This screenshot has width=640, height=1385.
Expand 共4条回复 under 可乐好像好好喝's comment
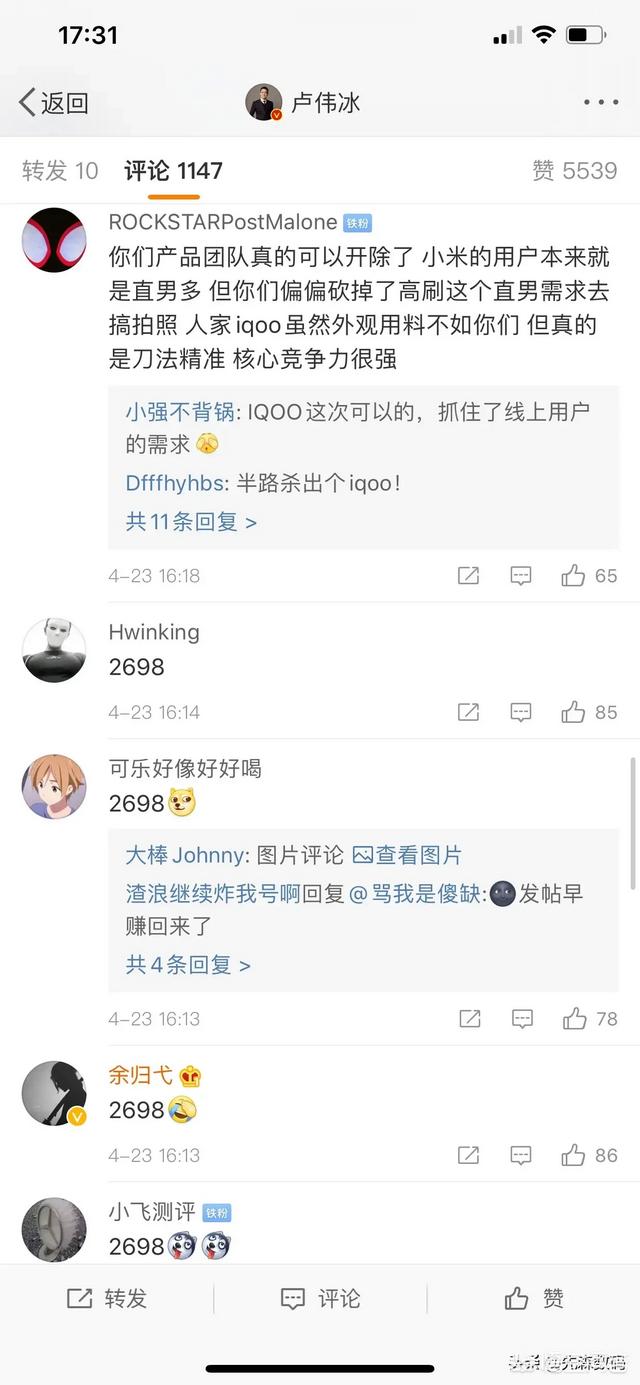tap(187, 965)
